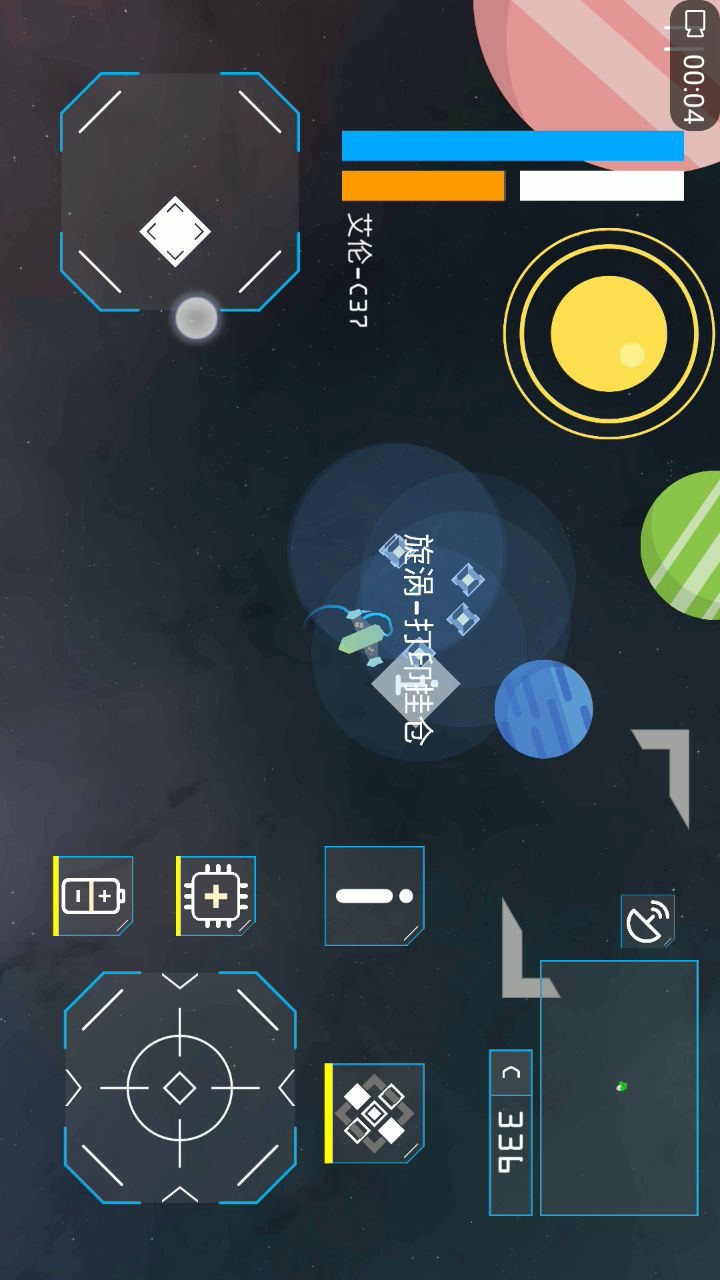720x1280 pixels.
Task: Open the satellite radar scanner
Action: [647, 921]
